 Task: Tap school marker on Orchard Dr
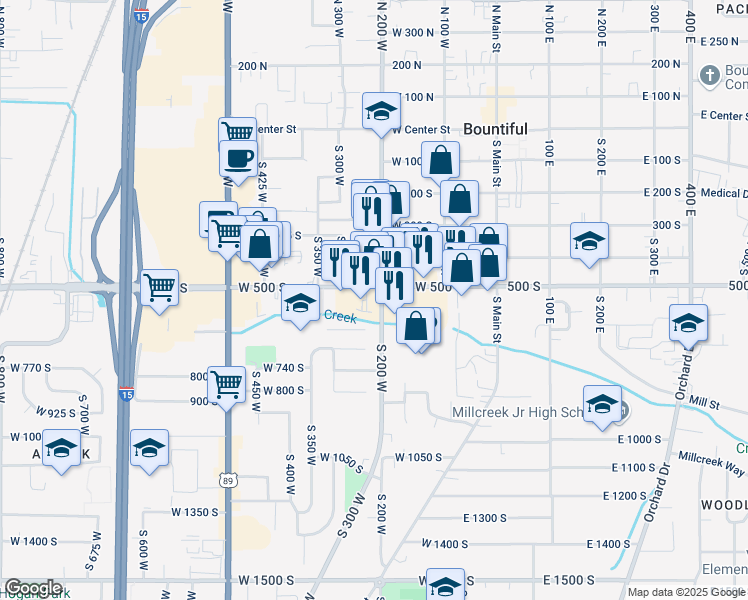tap(688, 324)
